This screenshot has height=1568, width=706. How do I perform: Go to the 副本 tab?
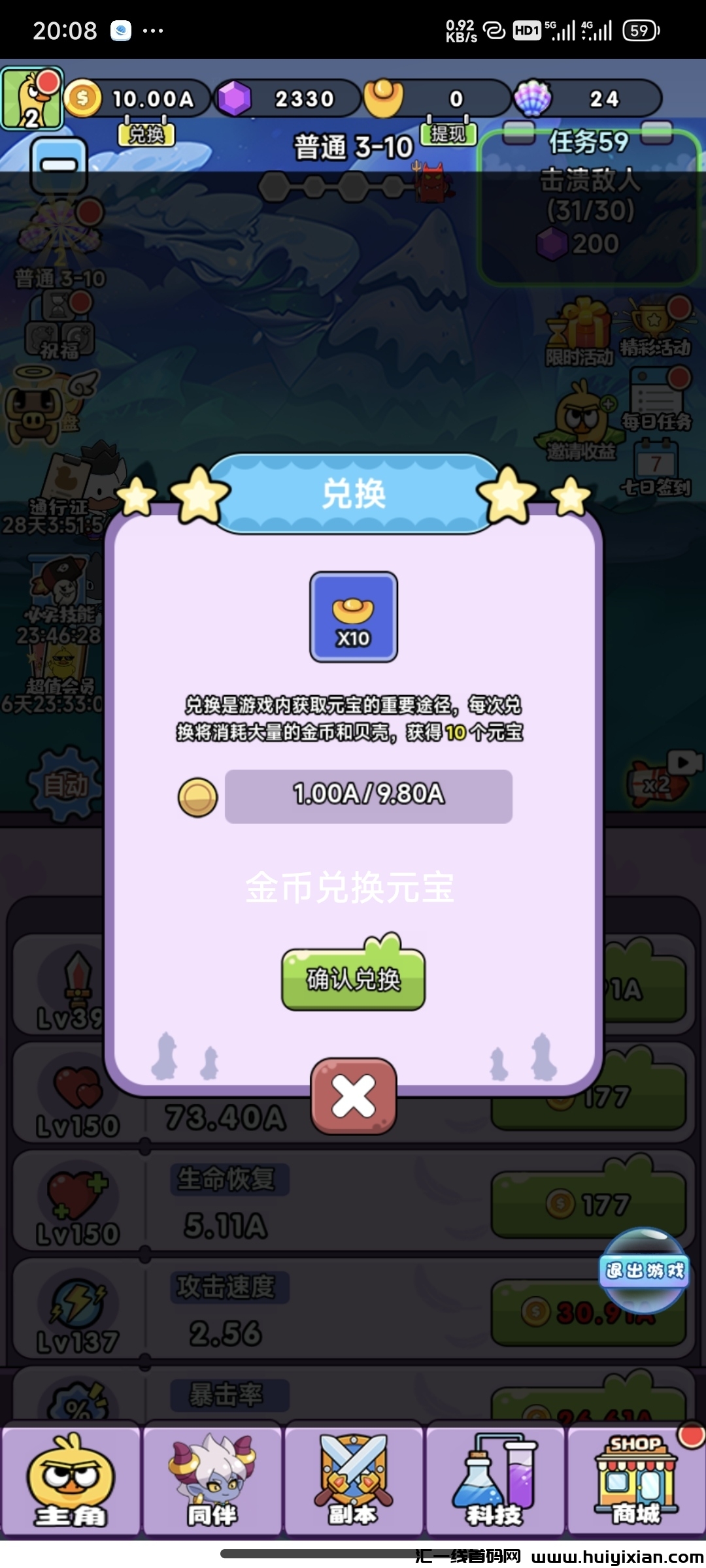353,1480
